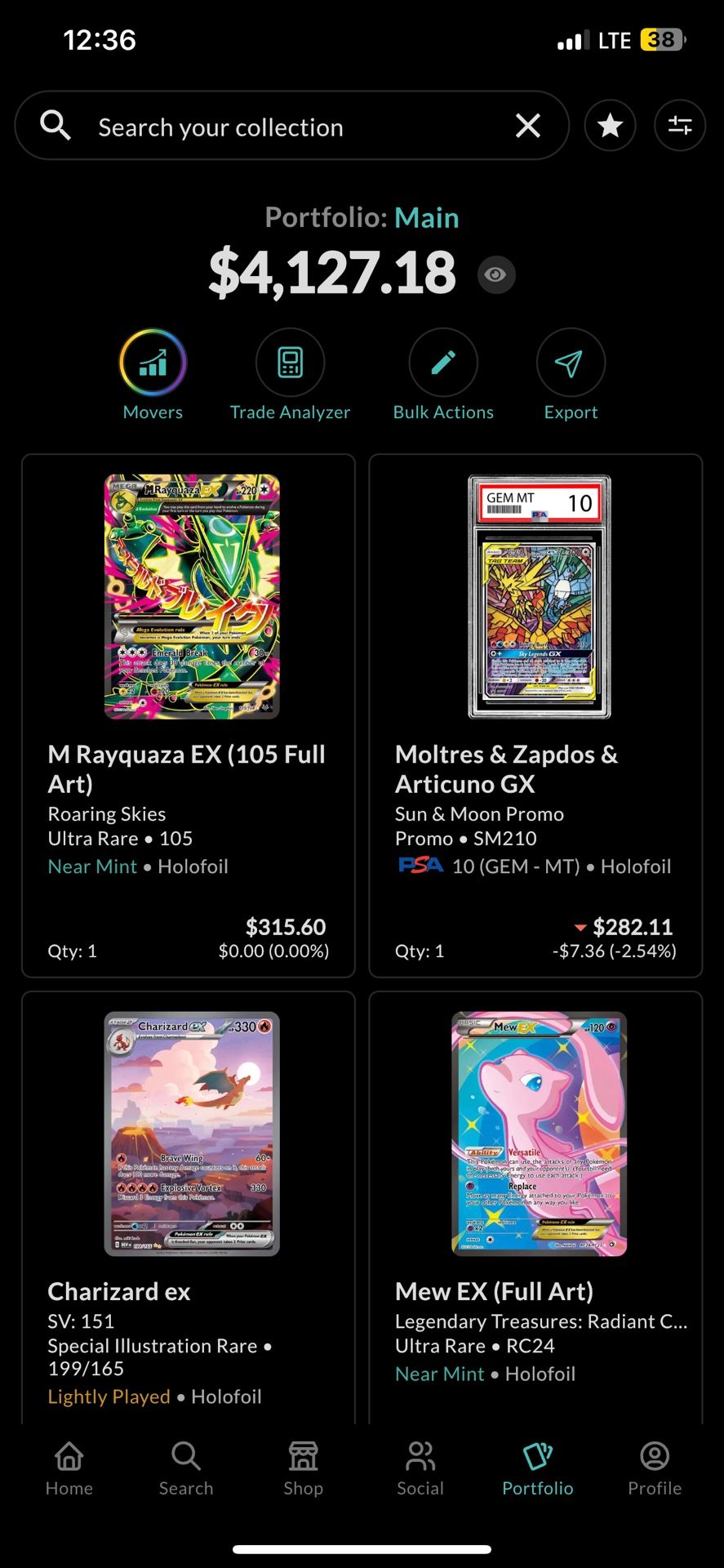Open the Export tool
The image size is (724, 1568).
pos(570,362)
